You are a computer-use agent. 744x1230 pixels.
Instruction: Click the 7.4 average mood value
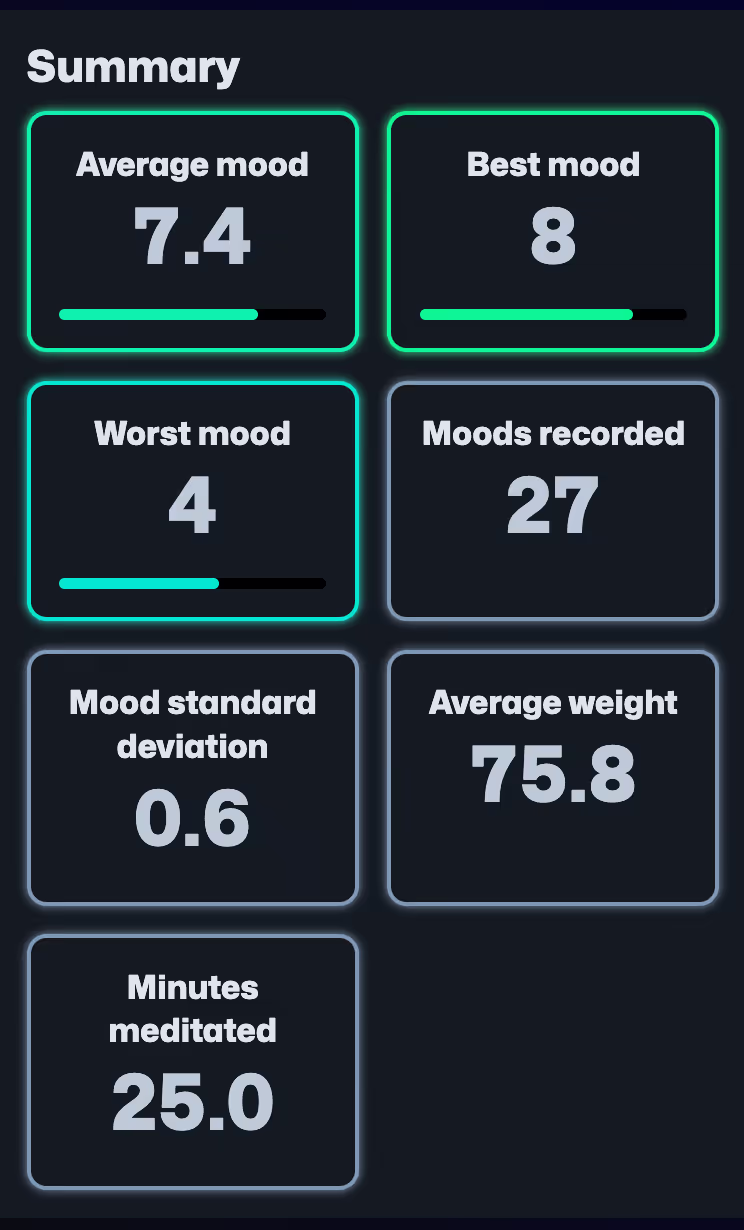193,238
